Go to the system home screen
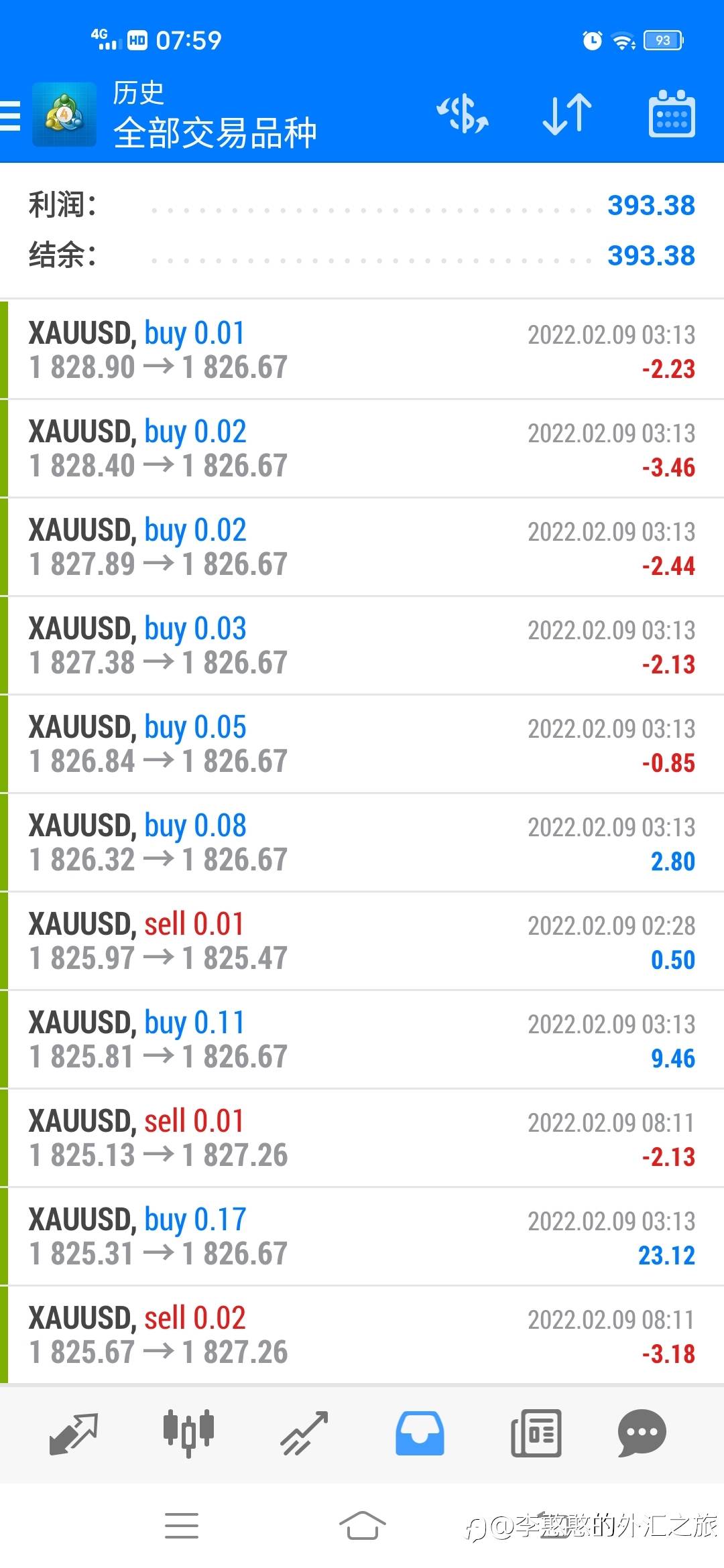Image resolution: width=724 pixels, height=1568 pixels. coord(362,1526)
